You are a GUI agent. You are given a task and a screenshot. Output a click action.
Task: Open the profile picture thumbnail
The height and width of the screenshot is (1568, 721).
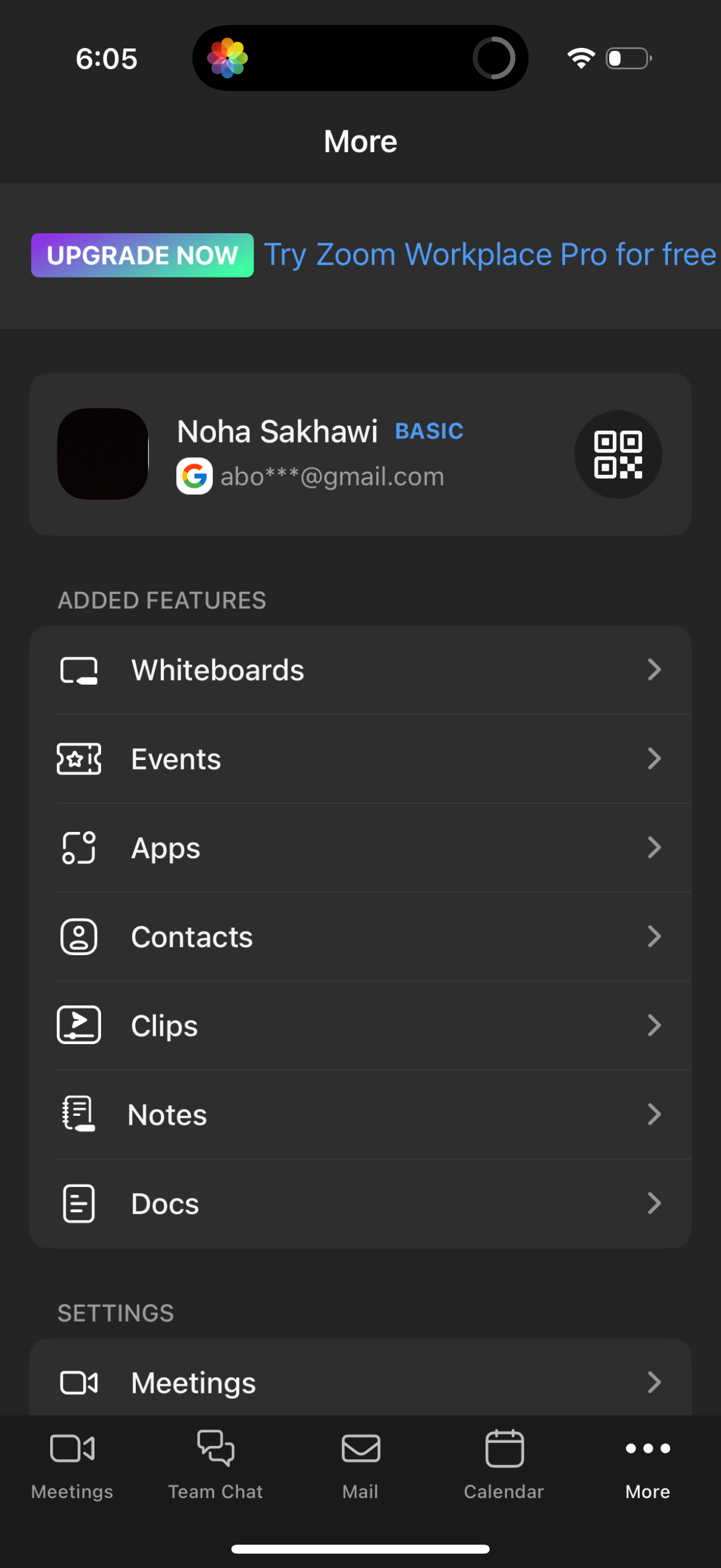[103, 454]
